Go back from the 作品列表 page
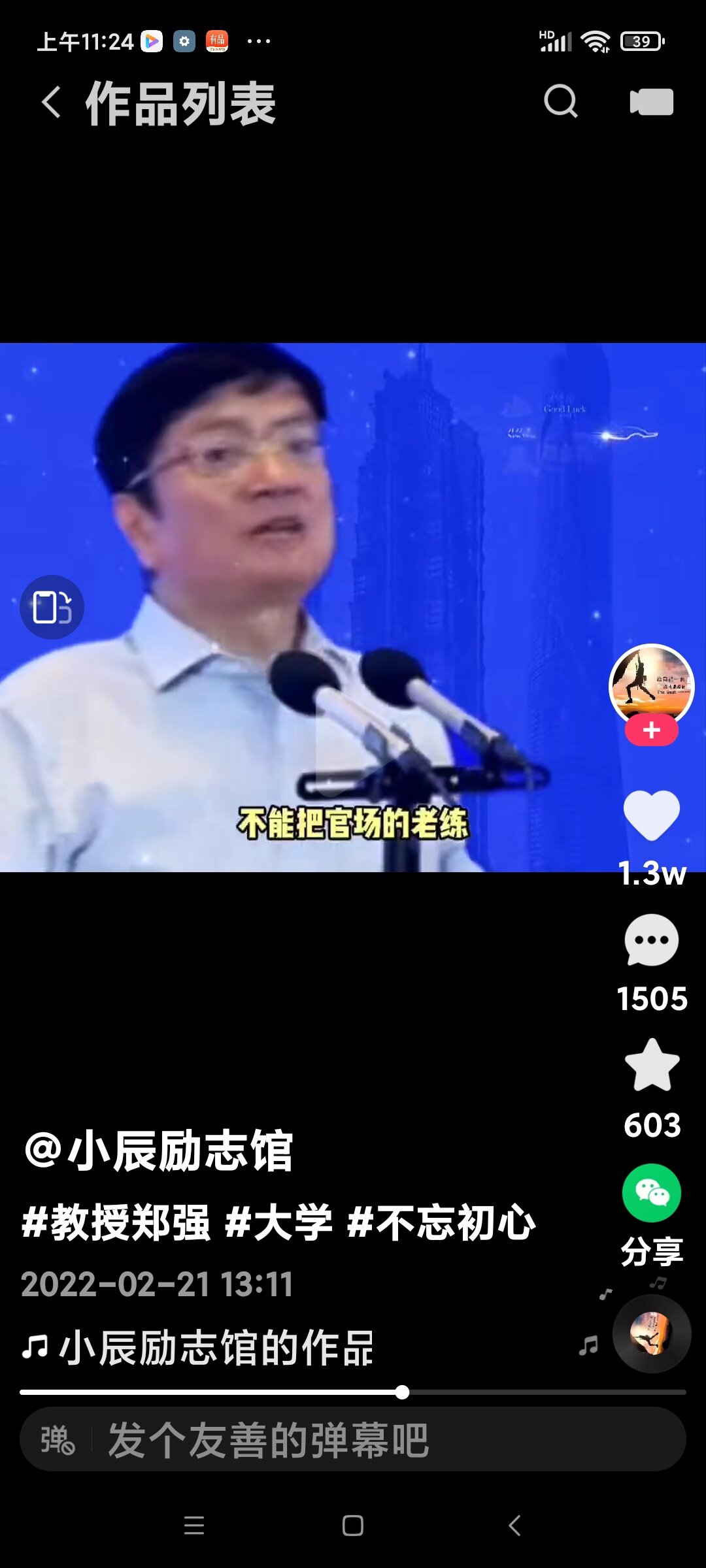The width and height of the screenshot is (706, 1568). tap(51, 103)
